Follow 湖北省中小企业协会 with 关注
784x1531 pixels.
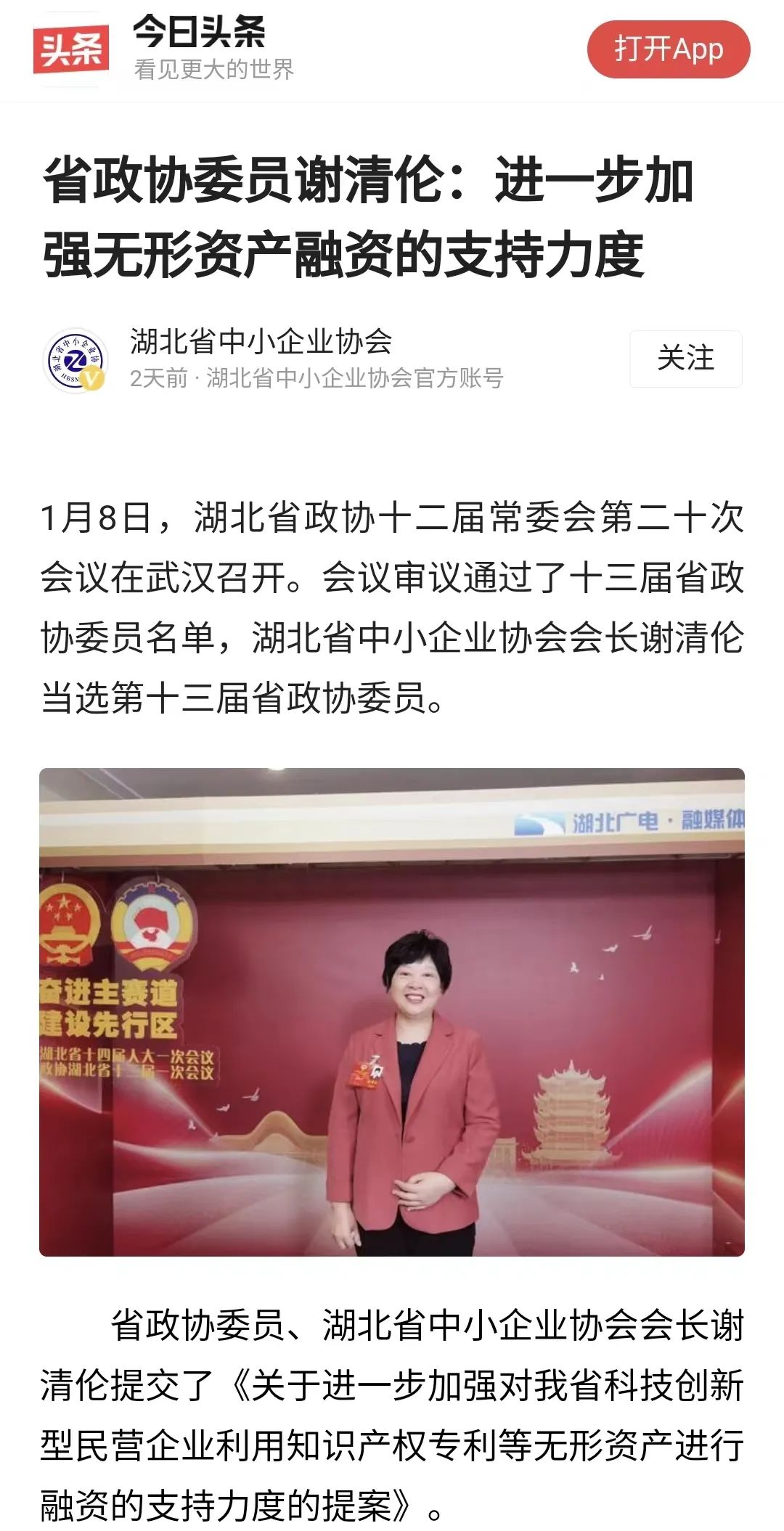[685, 359]
